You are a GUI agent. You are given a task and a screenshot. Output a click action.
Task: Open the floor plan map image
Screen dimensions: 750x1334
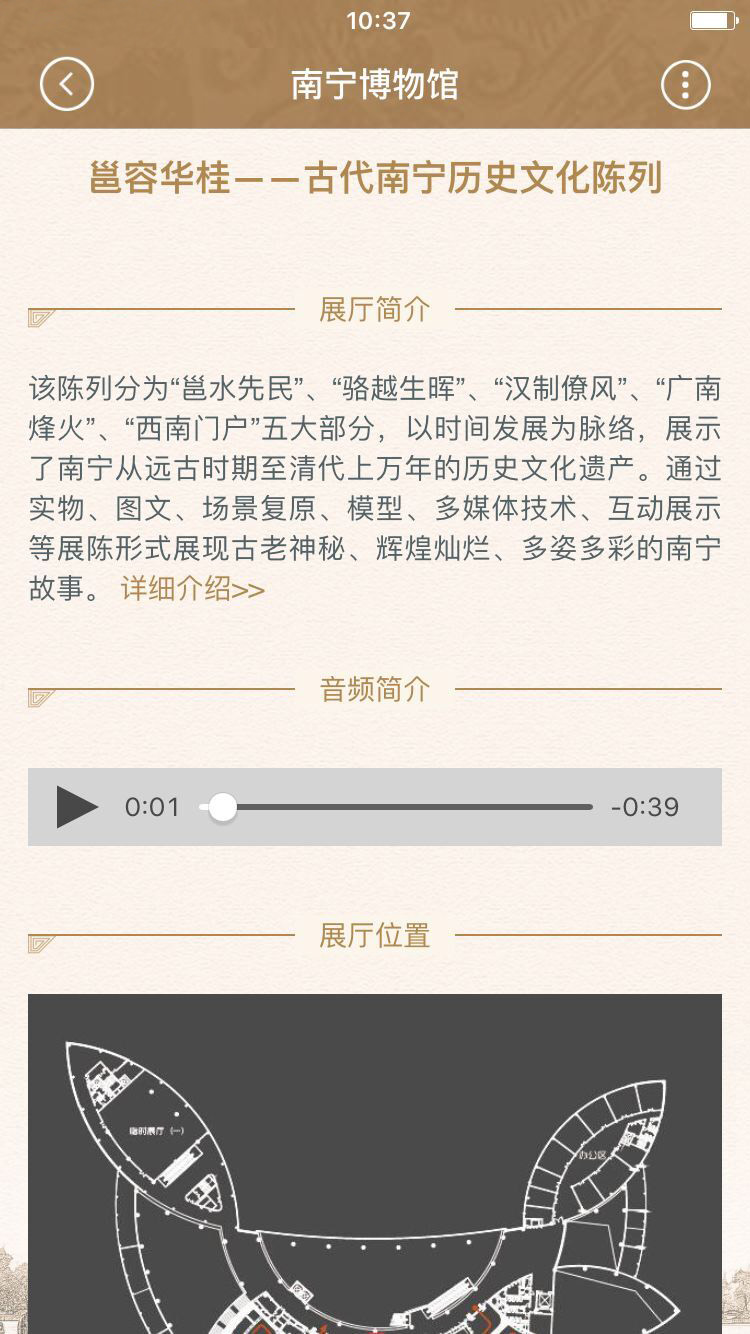click(375, 1160)
